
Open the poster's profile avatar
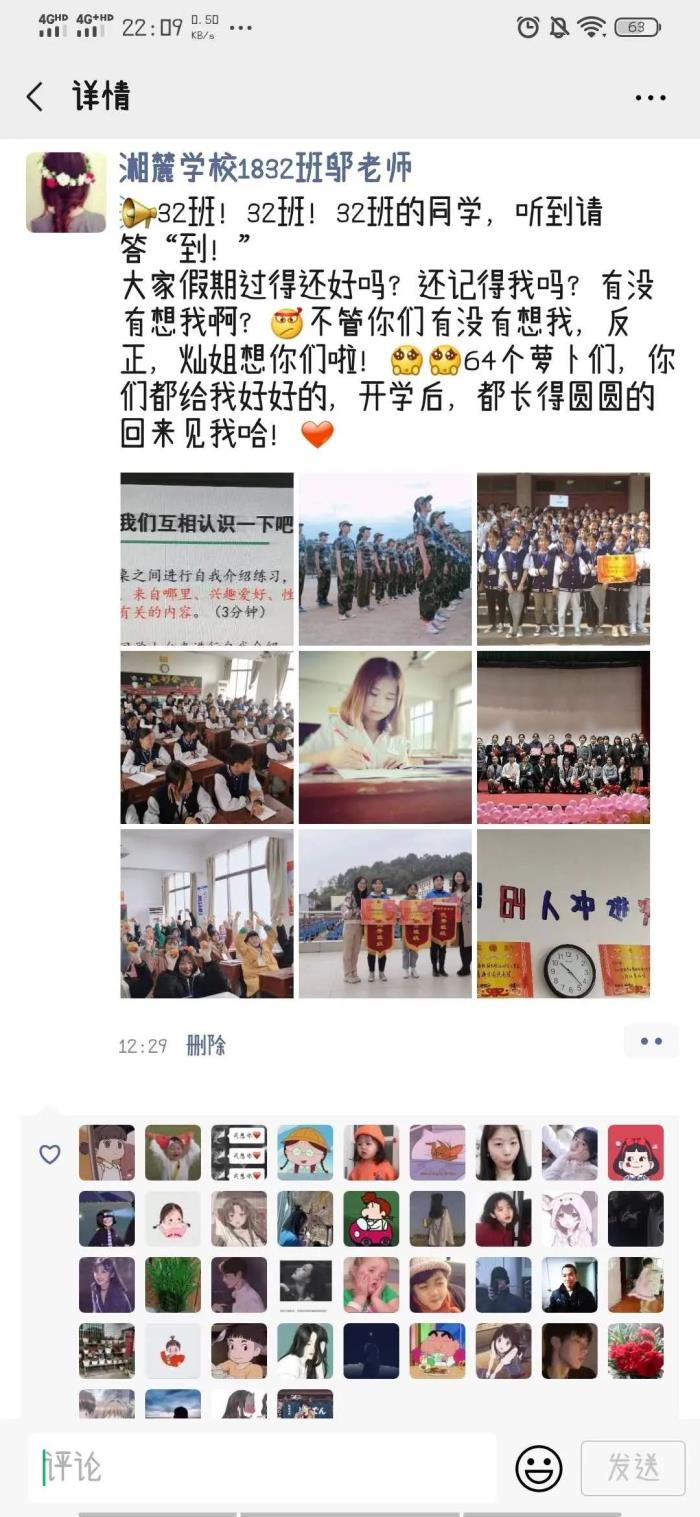[66, 192]
